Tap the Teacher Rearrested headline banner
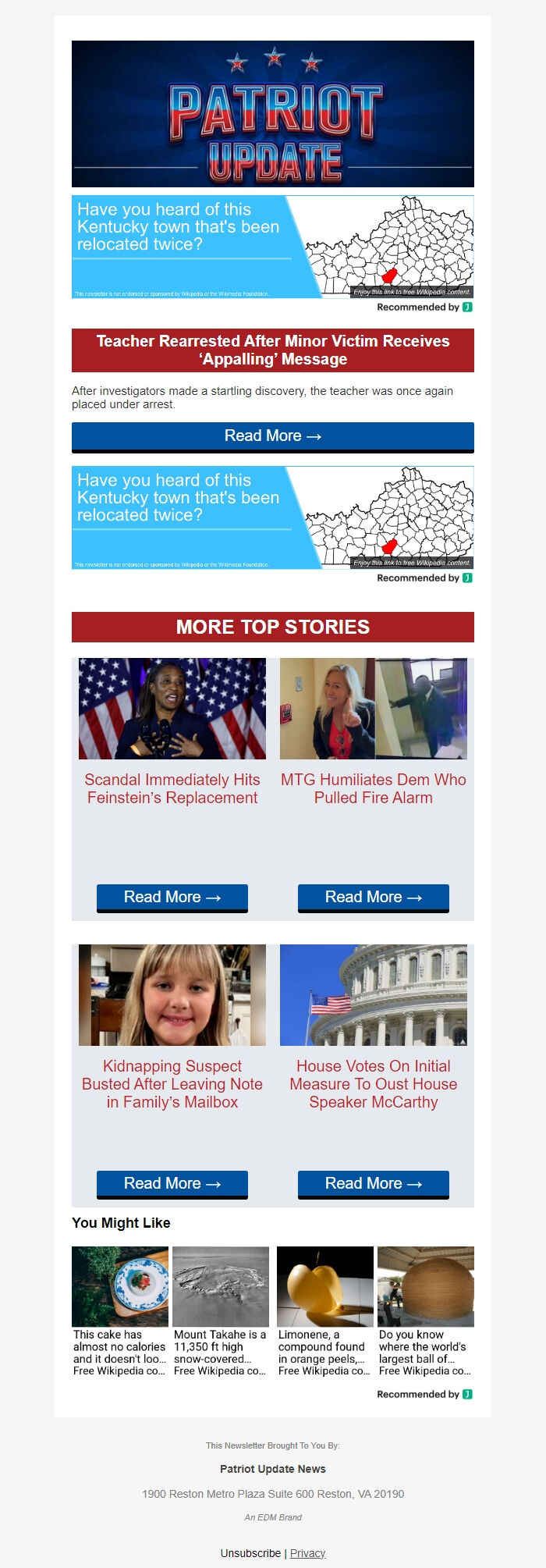 coord(272,350)
